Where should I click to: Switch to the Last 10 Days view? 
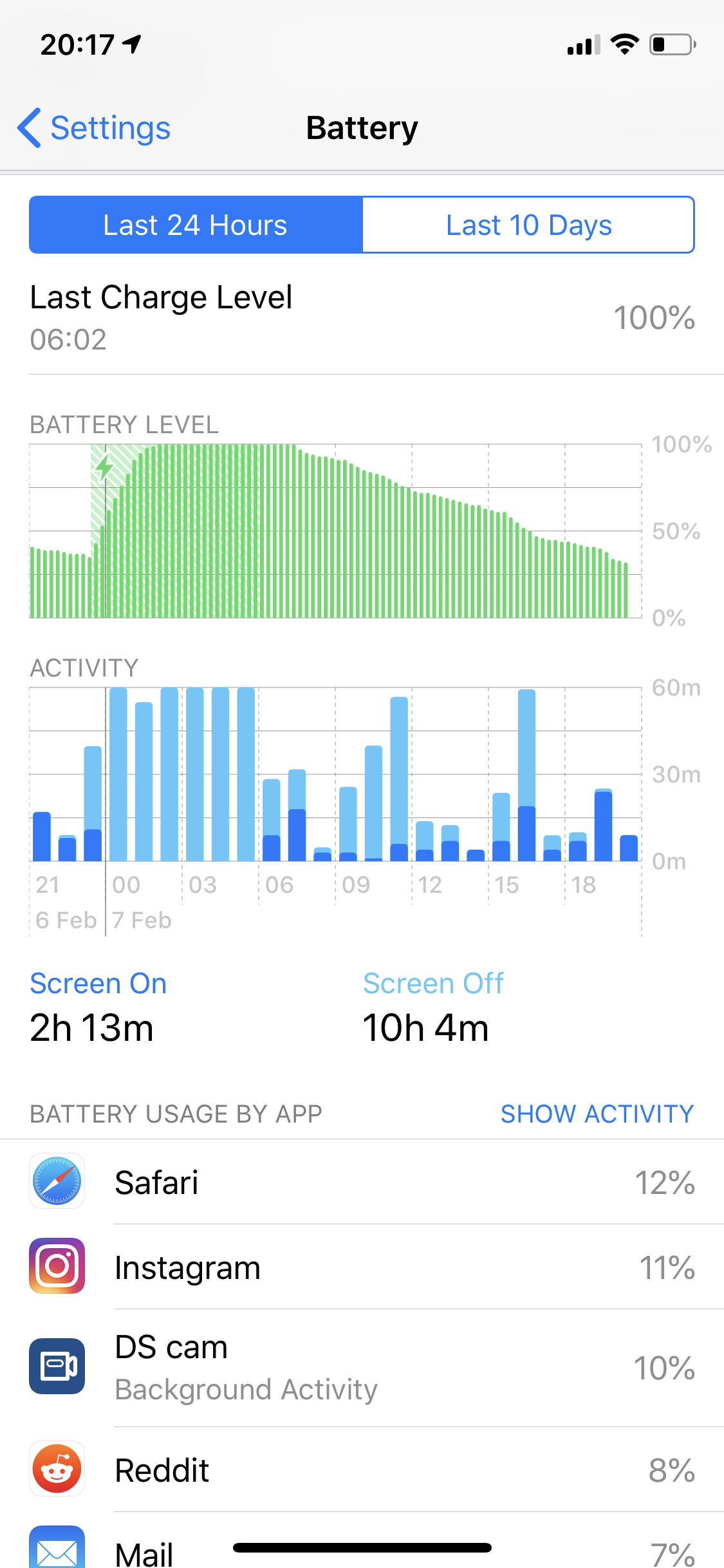click(x=528, y=225)
